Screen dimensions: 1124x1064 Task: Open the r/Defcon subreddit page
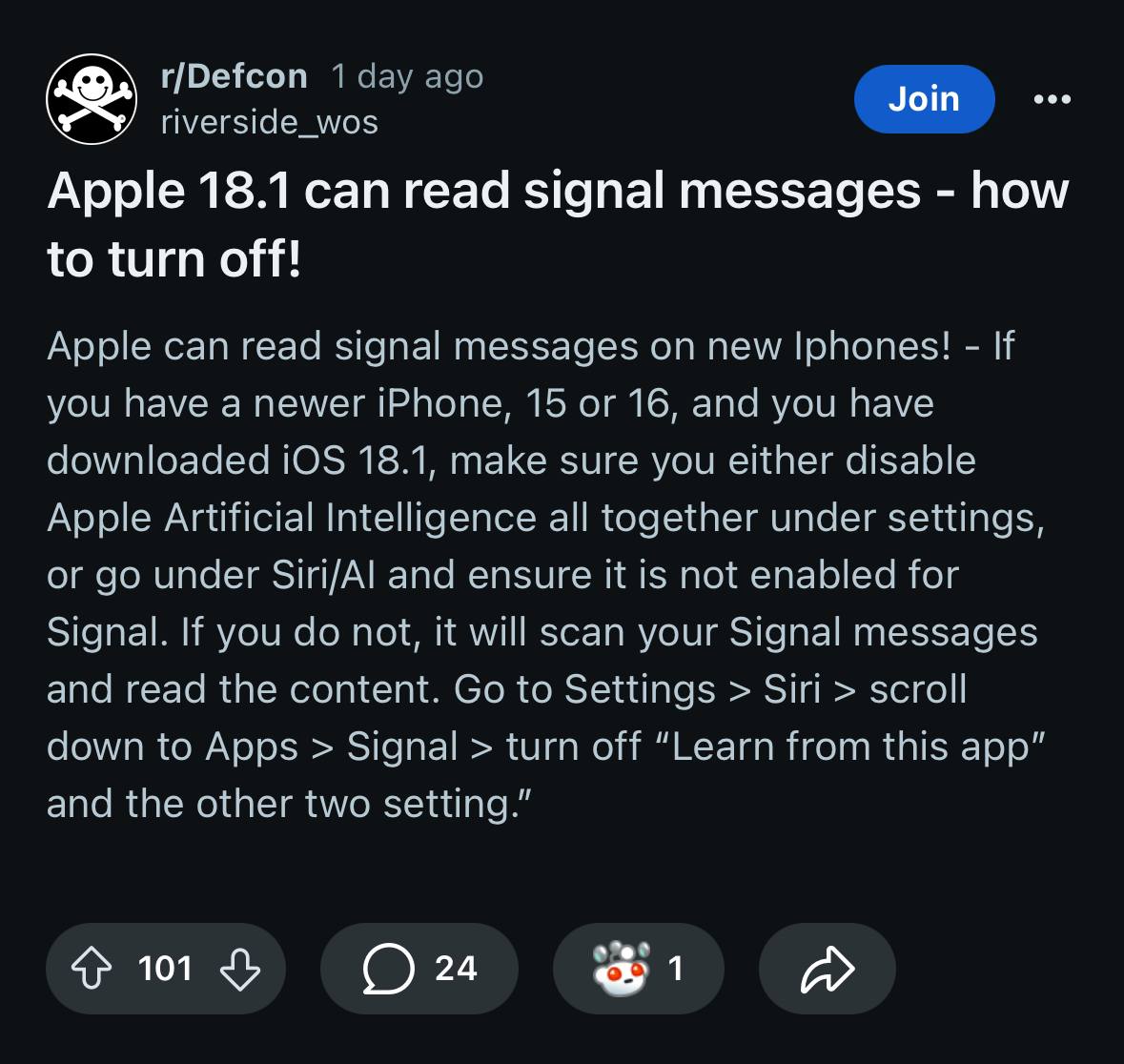click(235, 76)
